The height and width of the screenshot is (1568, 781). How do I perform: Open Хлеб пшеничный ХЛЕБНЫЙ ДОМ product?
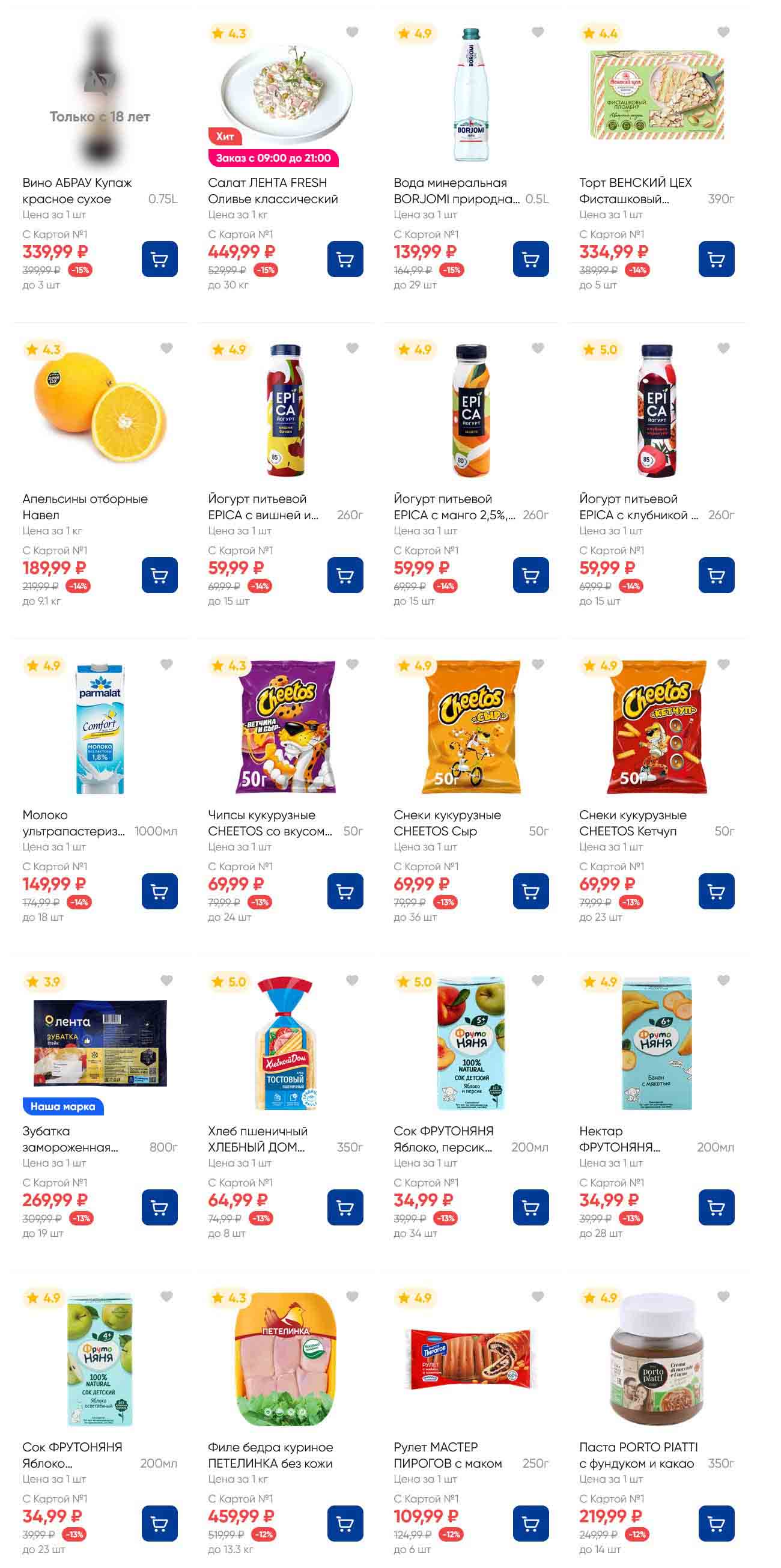[x=285, y=1043]
